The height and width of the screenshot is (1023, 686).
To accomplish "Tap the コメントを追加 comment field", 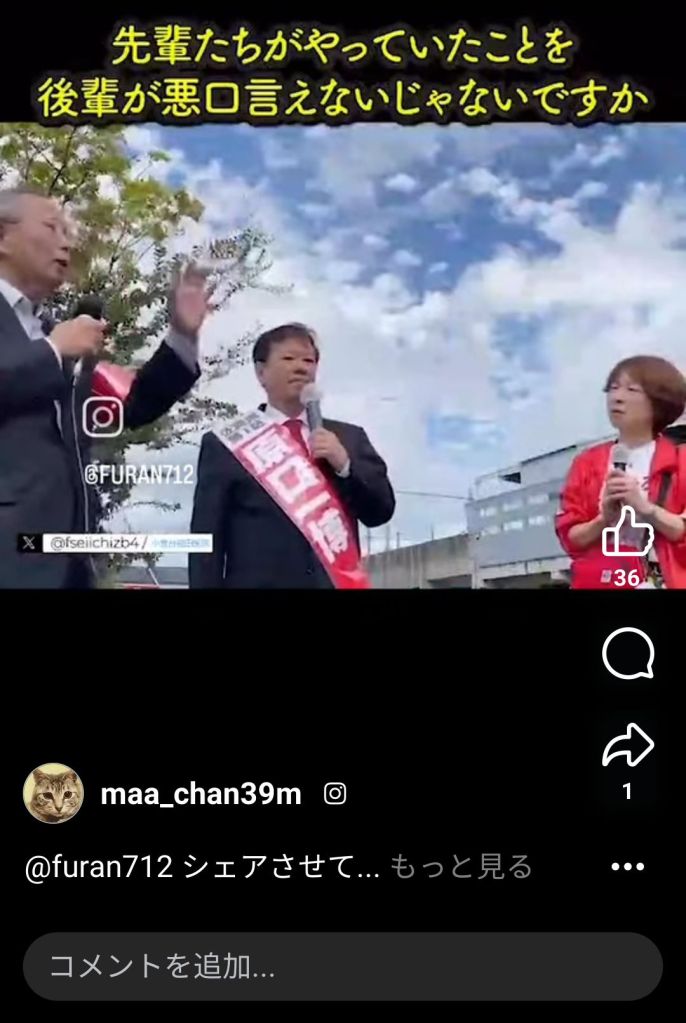I will point(342,966).
